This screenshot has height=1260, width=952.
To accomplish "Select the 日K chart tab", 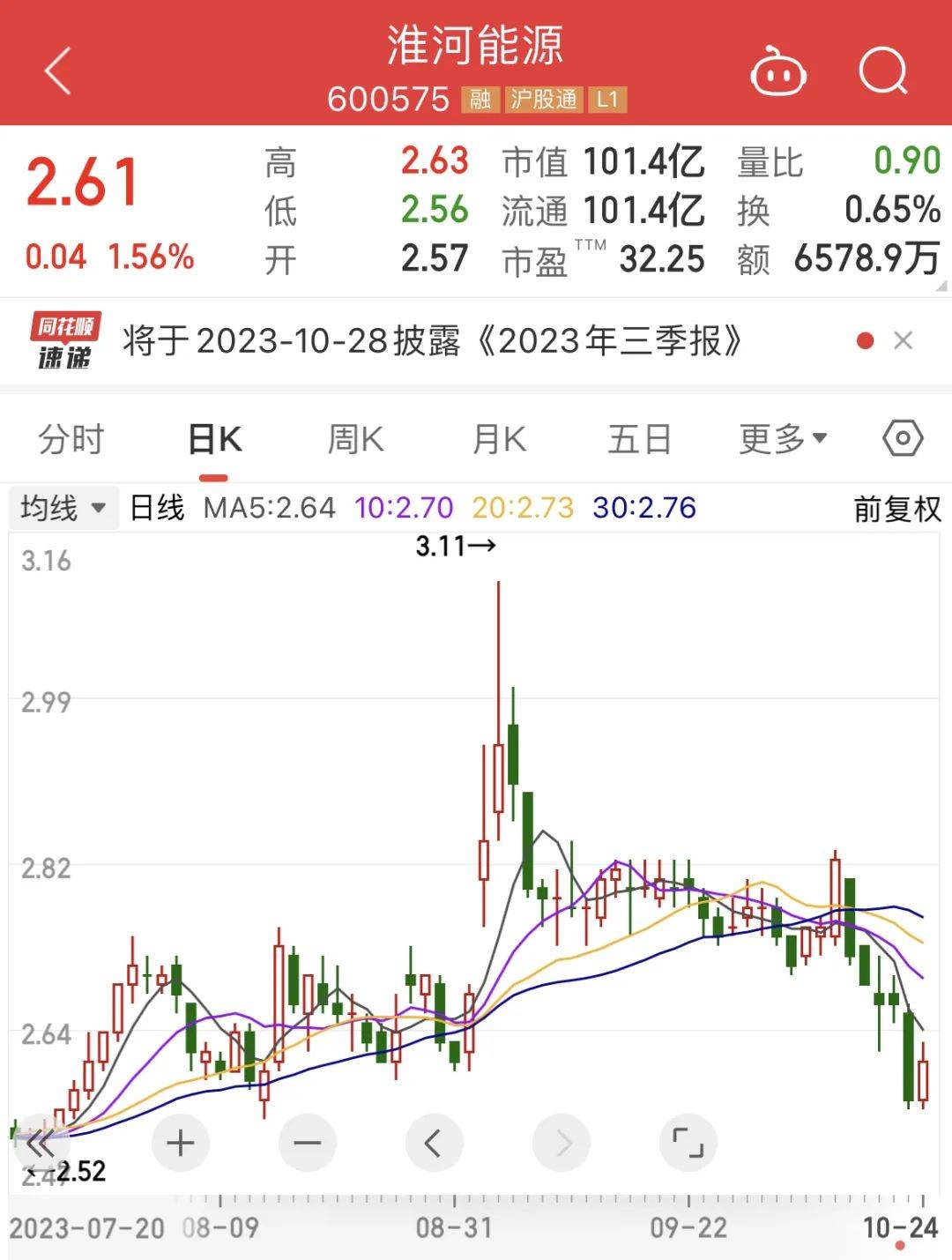I will [214, 439].
